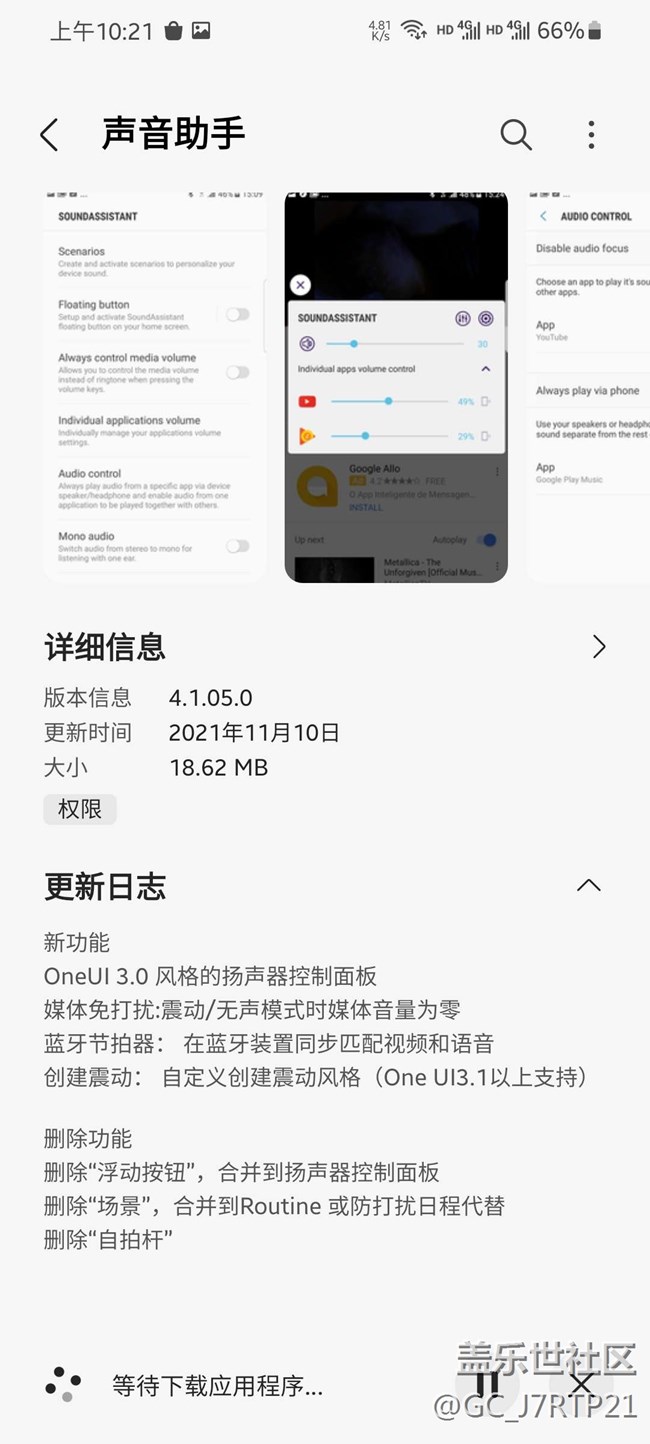Image resolution: width=650 pixels, height=1444 pixels.
Task: Open the SoundAssistant settings screenshot preview
Action: [155, 386]
